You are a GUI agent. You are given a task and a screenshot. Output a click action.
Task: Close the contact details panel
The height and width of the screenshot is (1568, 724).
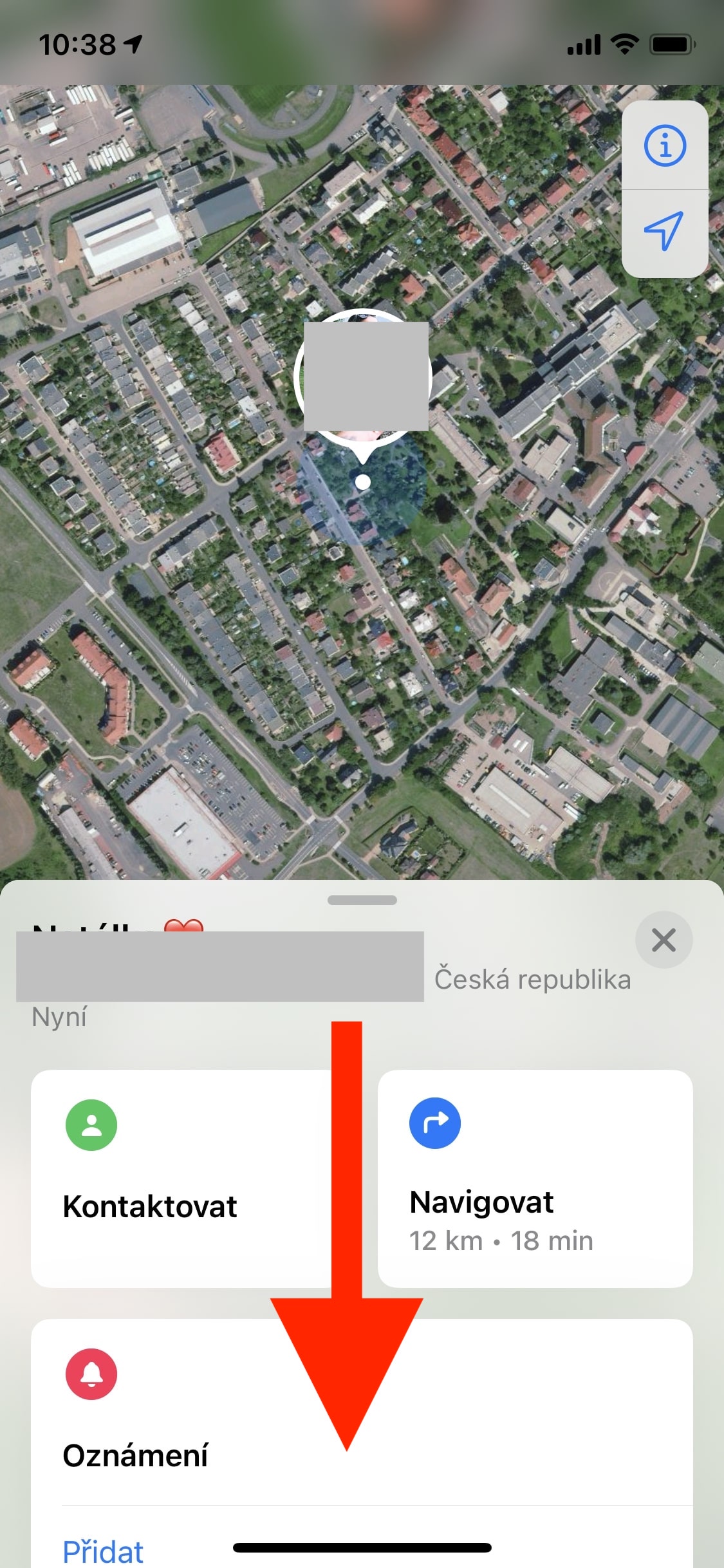(x=664, y=940)
